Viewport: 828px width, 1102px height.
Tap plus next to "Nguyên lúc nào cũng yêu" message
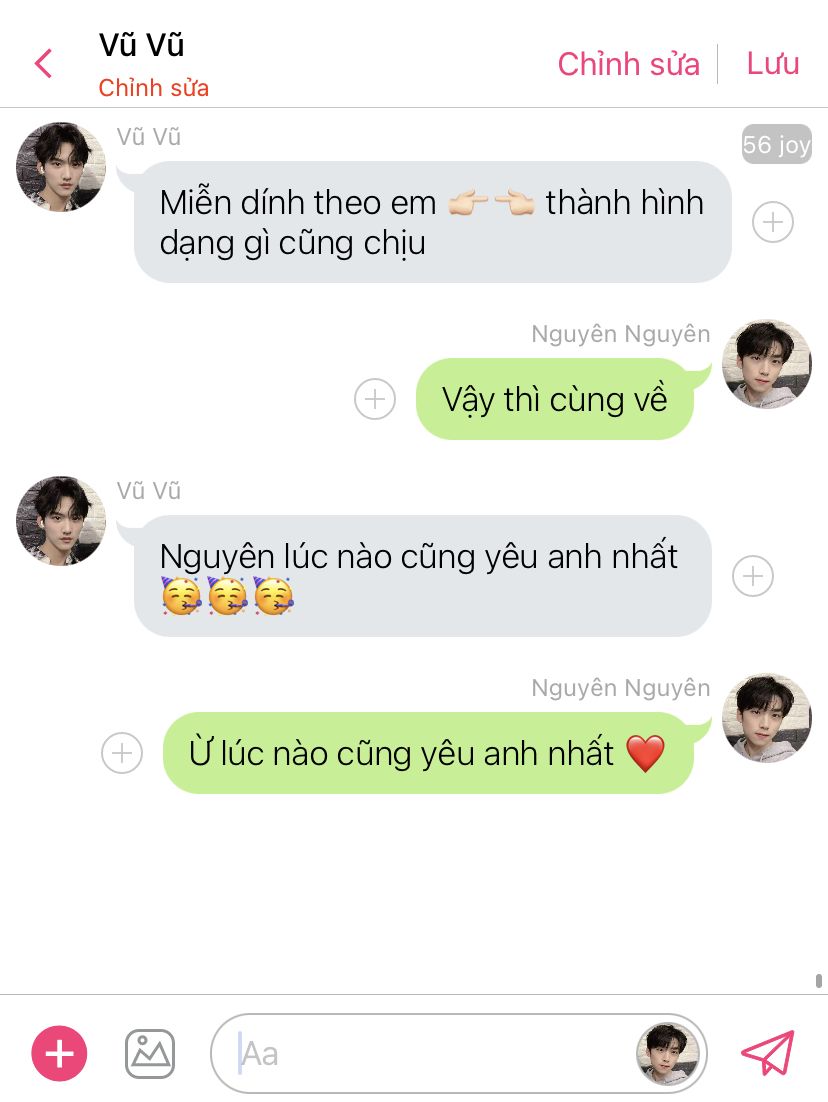tap(753, 576)
